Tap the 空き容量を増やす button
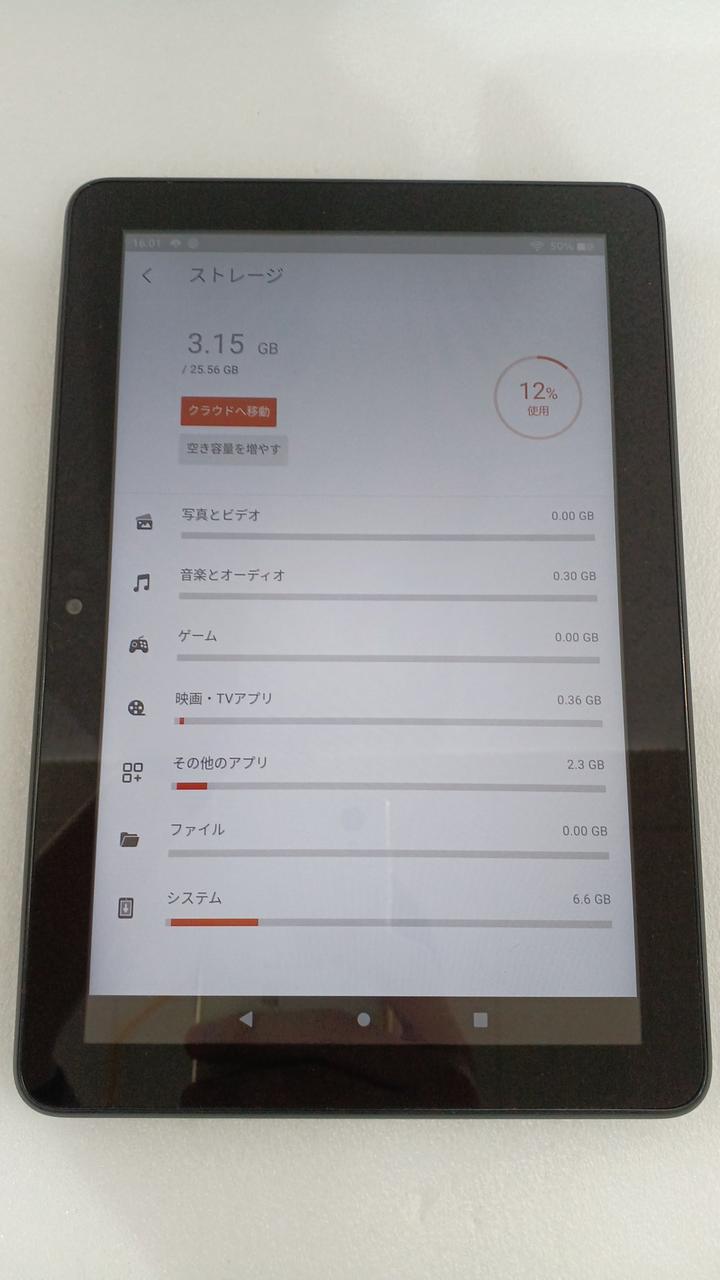 pyautogui.click(x=233, y=449)
